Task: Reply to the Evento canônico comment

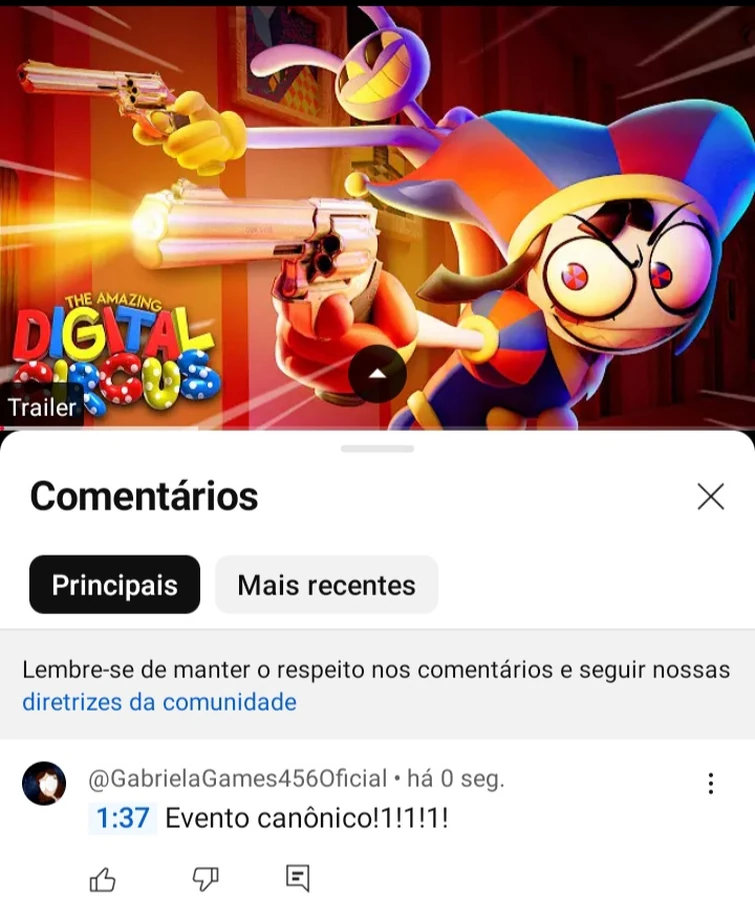Action: click(297, 878)
